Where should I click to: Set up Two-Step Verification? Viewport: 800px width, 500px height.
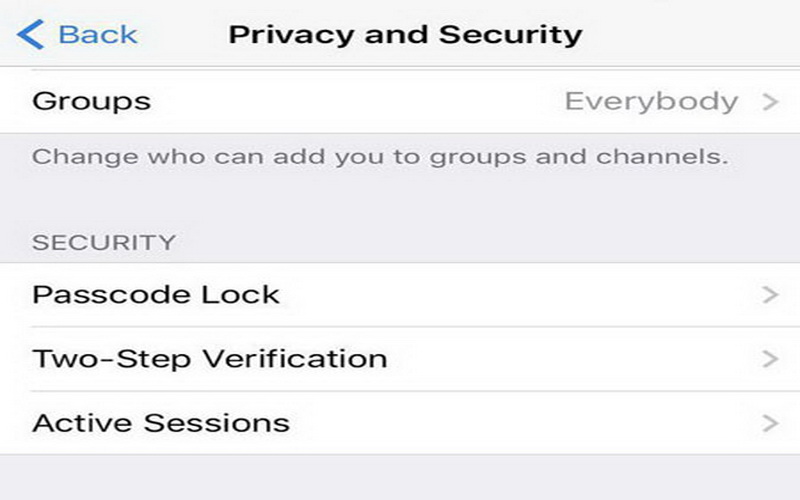(400, 358)
